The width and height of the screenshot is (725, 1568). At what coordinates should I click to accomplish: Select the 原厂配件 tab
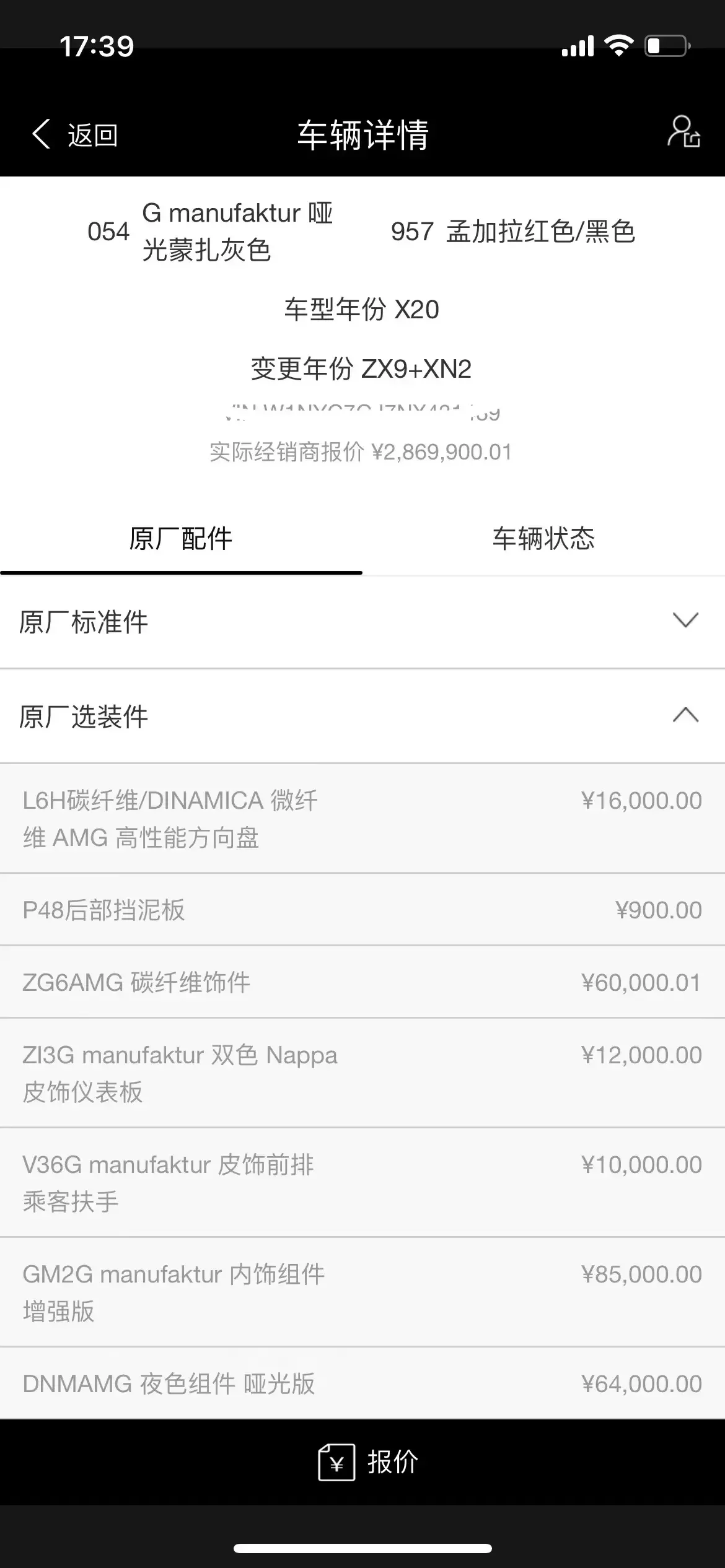(x=181, y=538)
